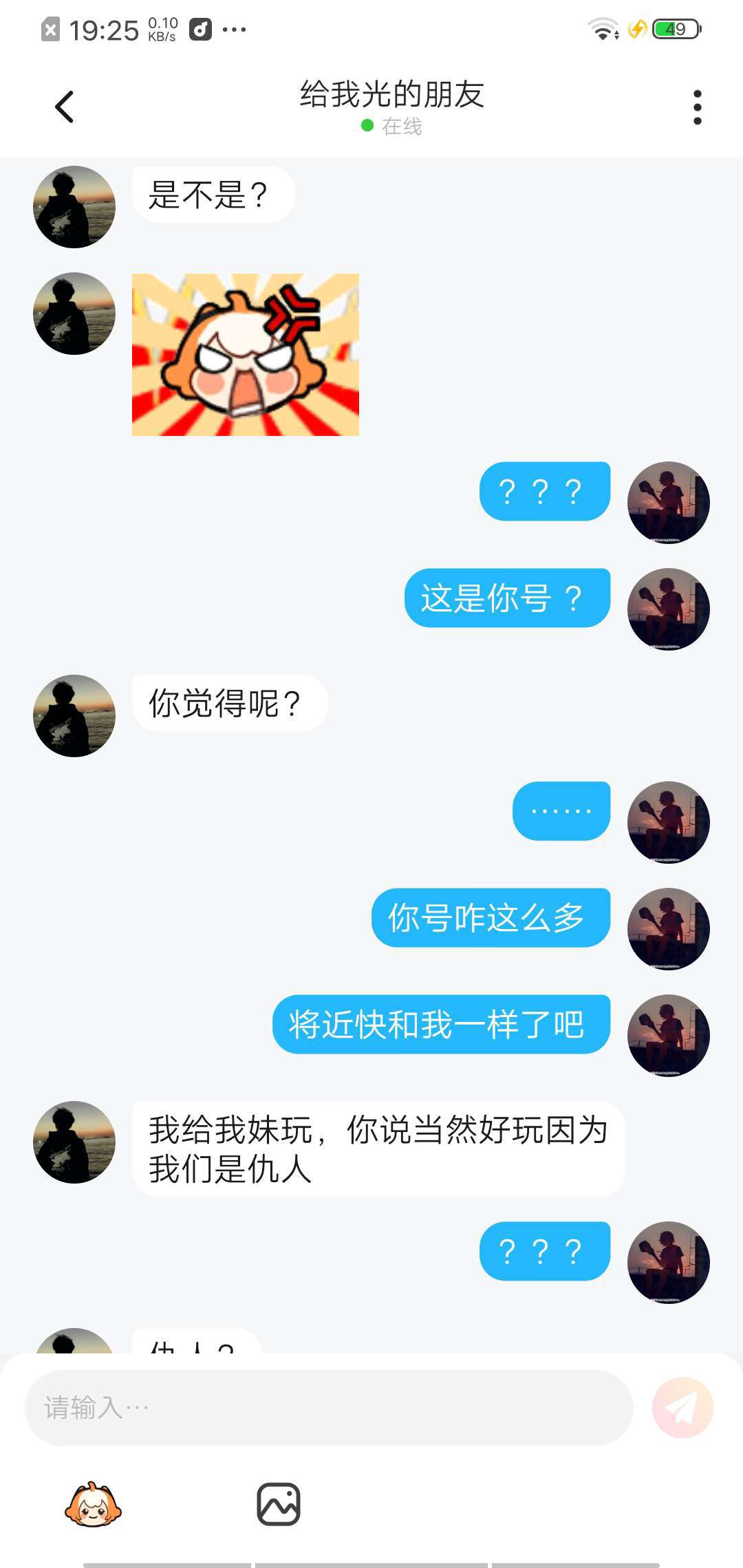Tap the 请输入 message input field
Image resolution: width=743 pixels, height=1568 pixels.
329,1407
